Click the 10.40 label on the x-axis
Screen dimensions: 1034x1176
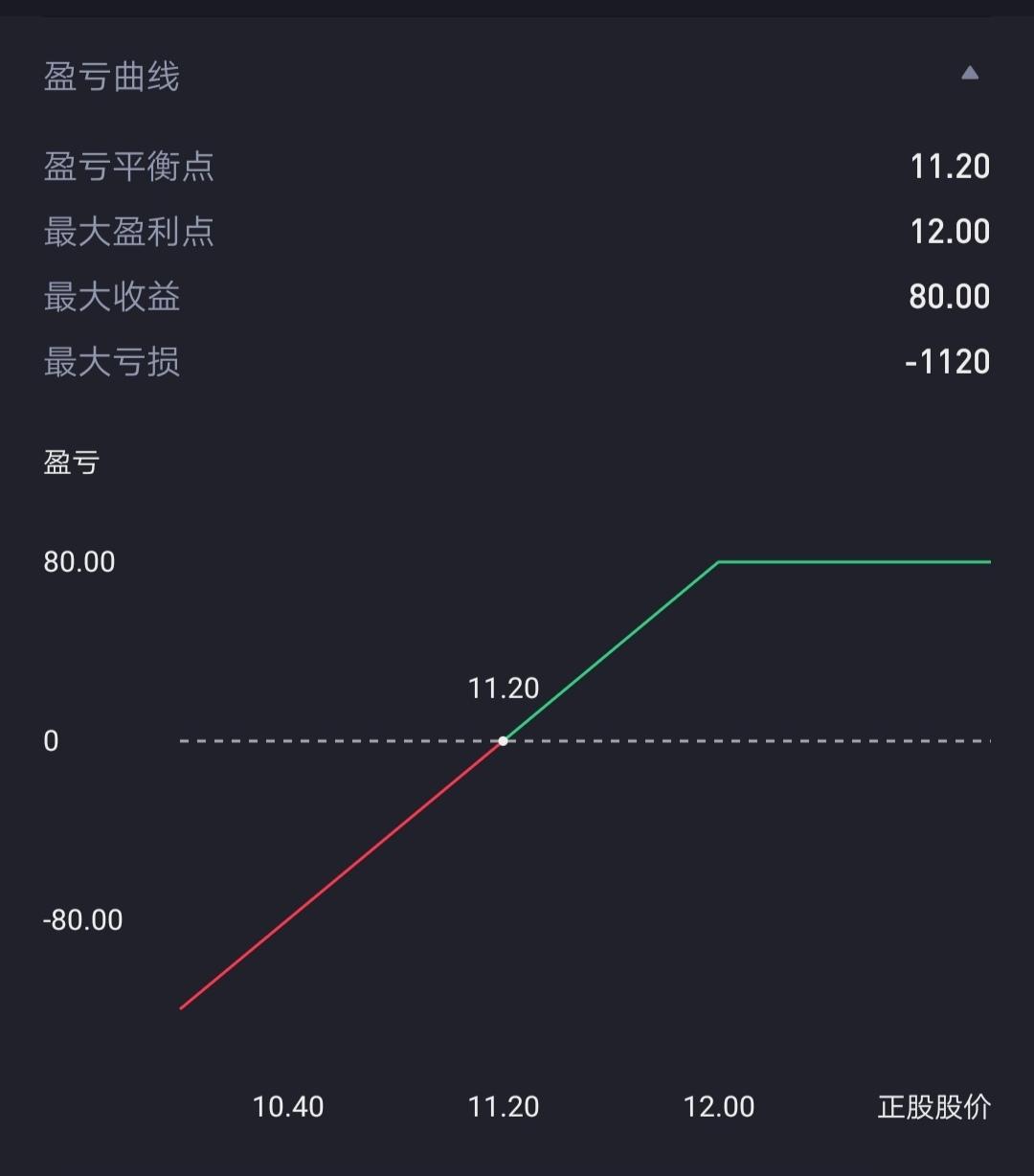click(289, 1107)
